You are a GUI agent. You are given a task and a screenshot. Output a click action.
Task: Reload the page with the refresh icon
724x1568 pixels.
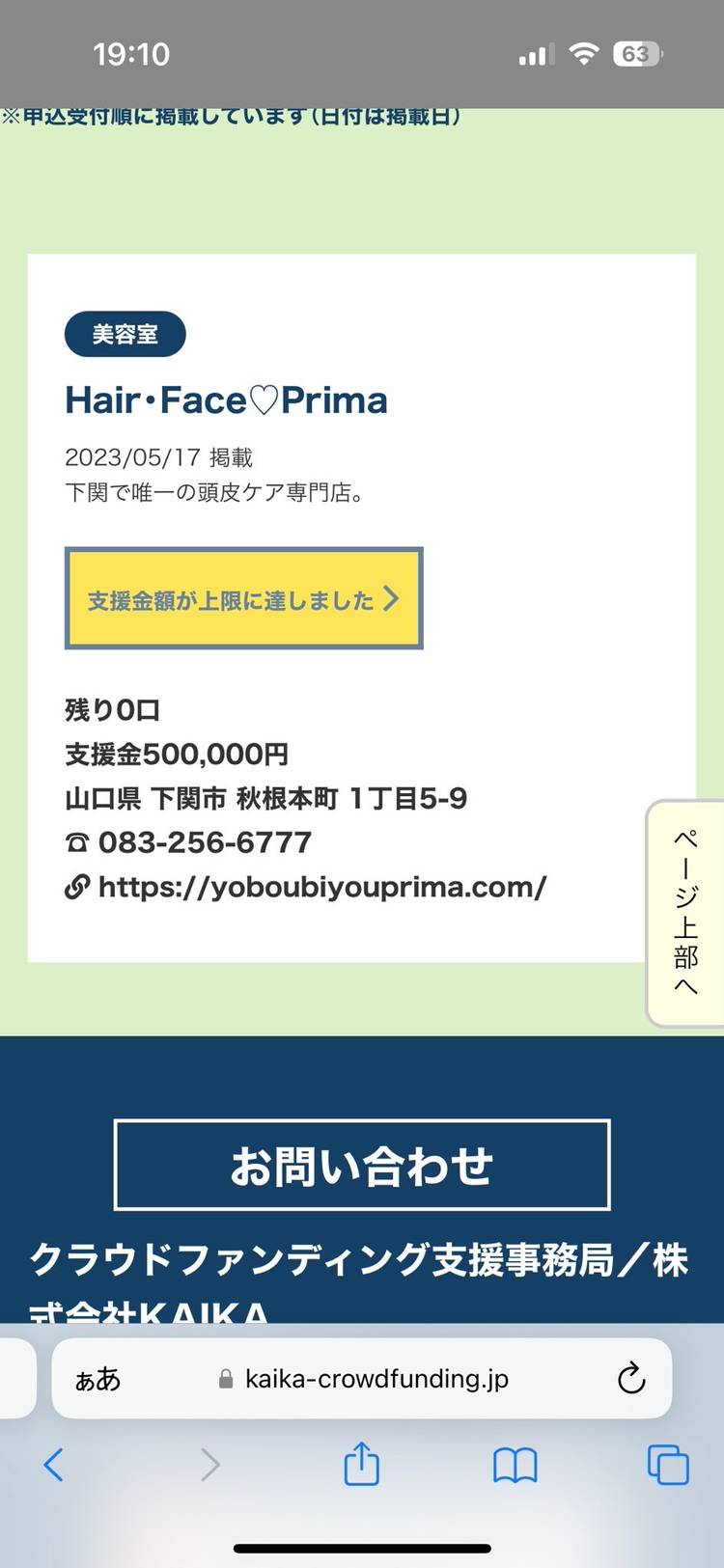(x=631, y=1379)
